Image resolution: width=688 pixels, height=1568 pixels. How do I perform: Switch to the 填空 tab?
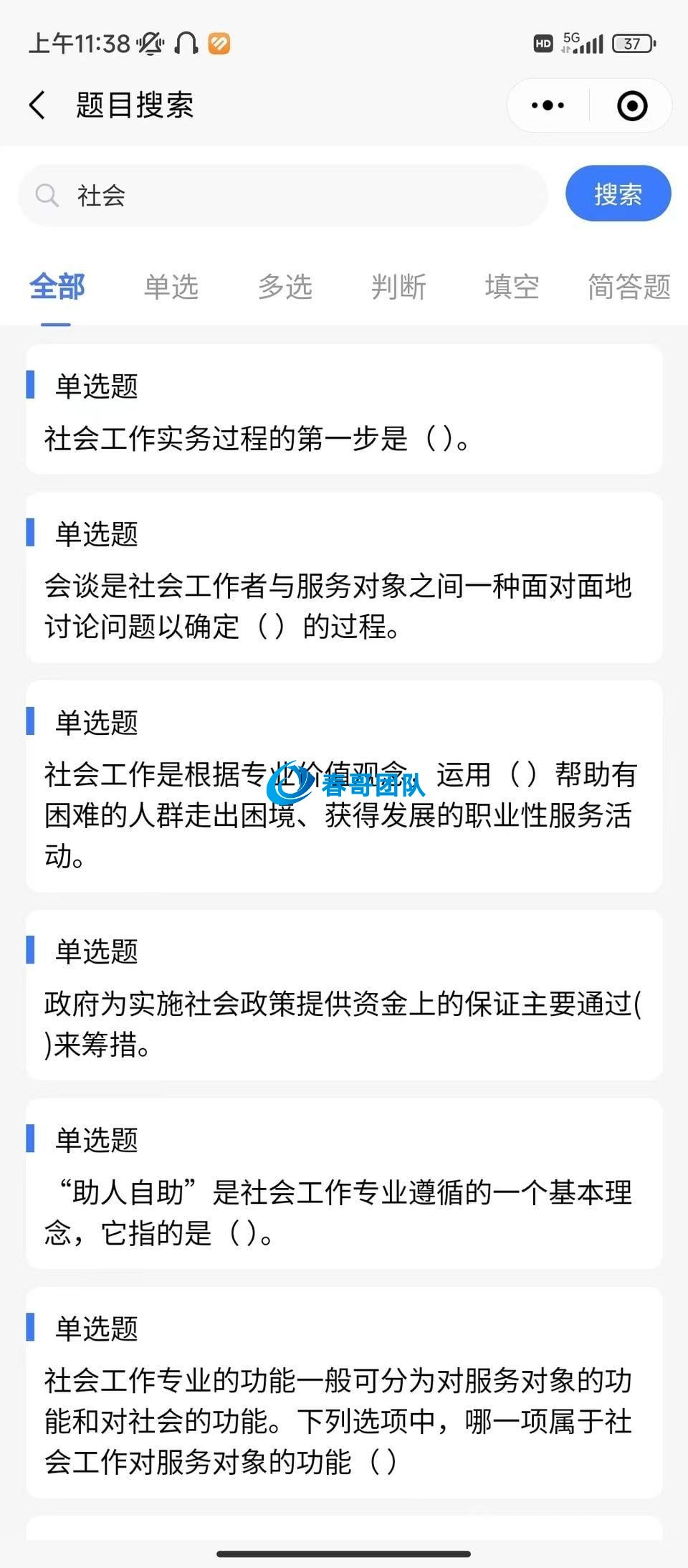[x=512, y=287]
